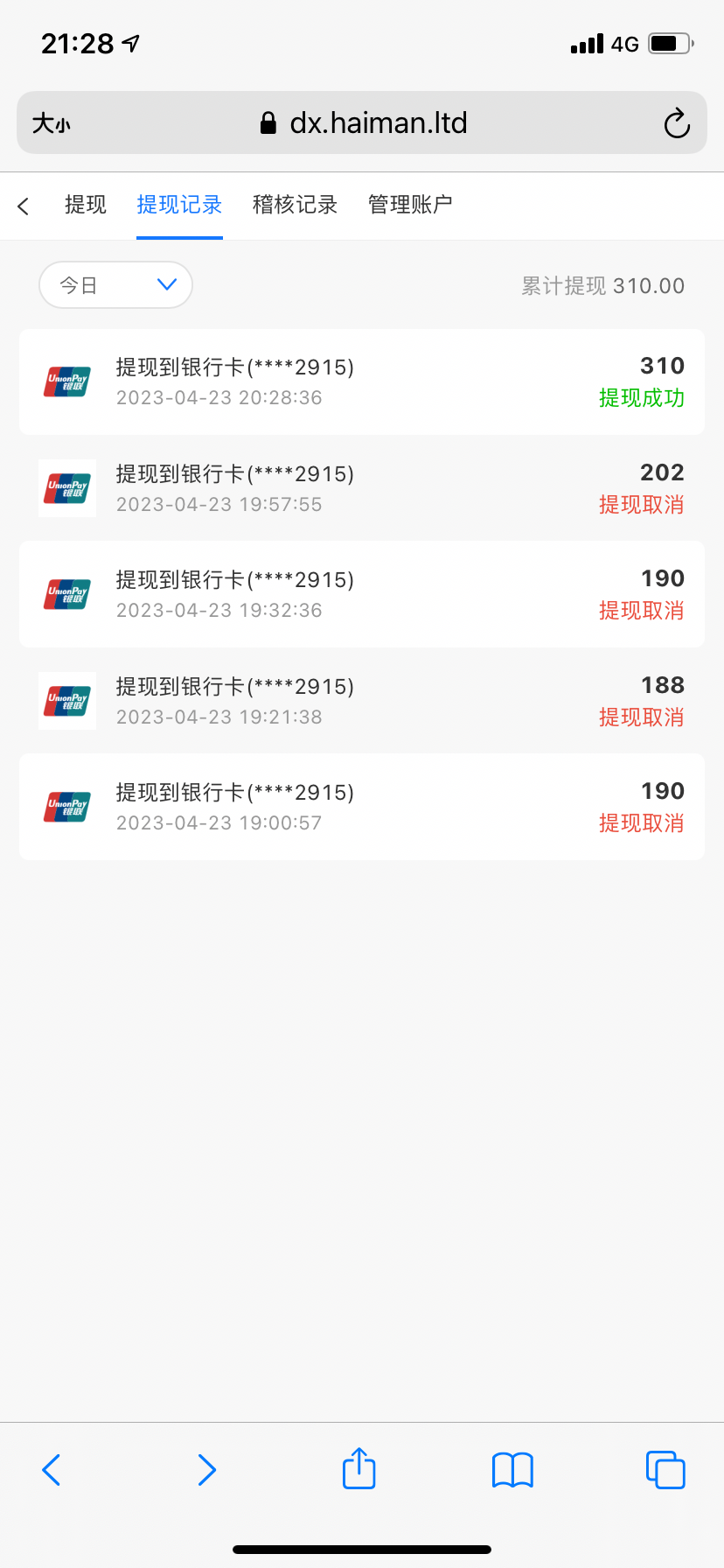Screen dimensions: 724x1568
Task: Go back using the top-left arrow
Action: pos(24,206)
